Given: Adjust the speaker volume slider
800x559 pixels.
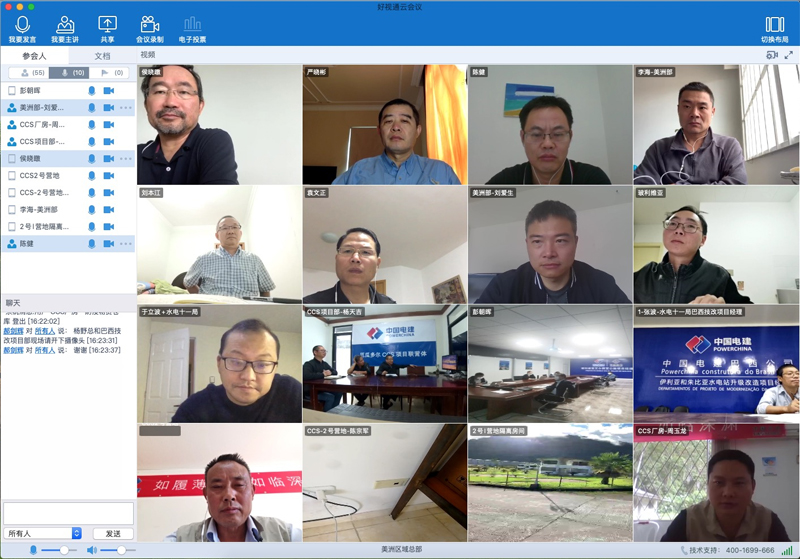Looking at the screenshot, I should pyautogui.click(x=120, y=550).
